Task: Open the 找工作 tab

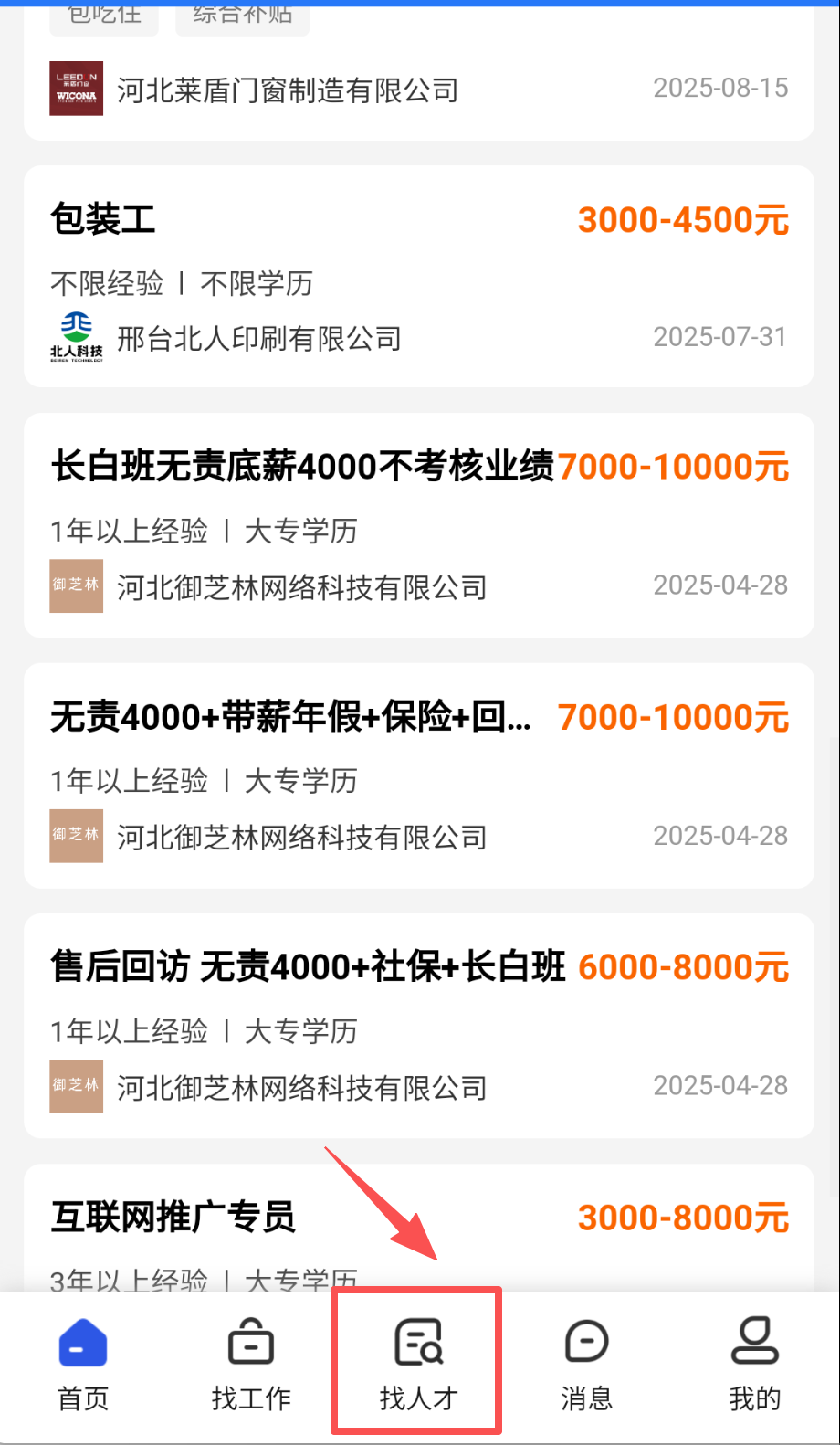Action: tap(251, 1364)
